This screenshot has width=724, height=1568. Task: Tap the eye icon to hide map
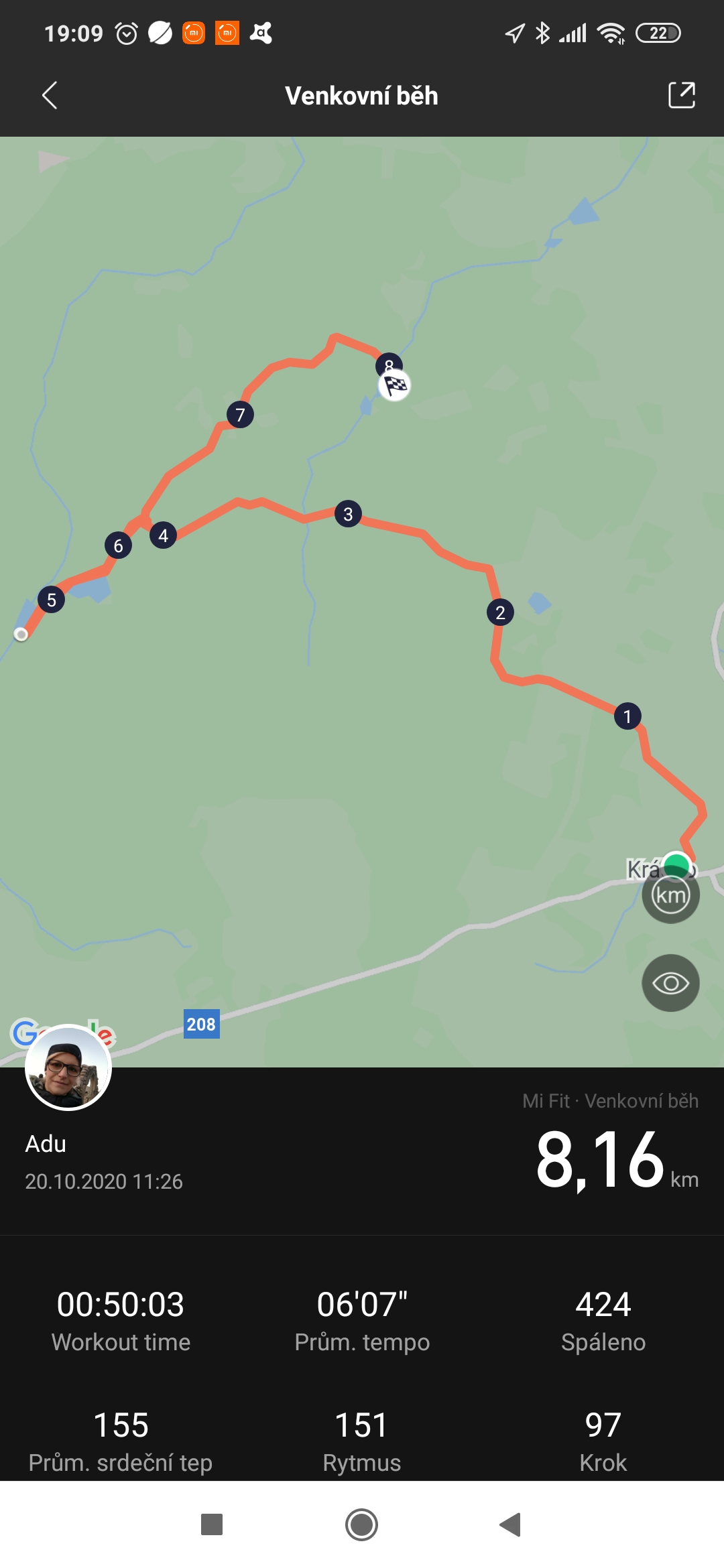click(670, 983)
